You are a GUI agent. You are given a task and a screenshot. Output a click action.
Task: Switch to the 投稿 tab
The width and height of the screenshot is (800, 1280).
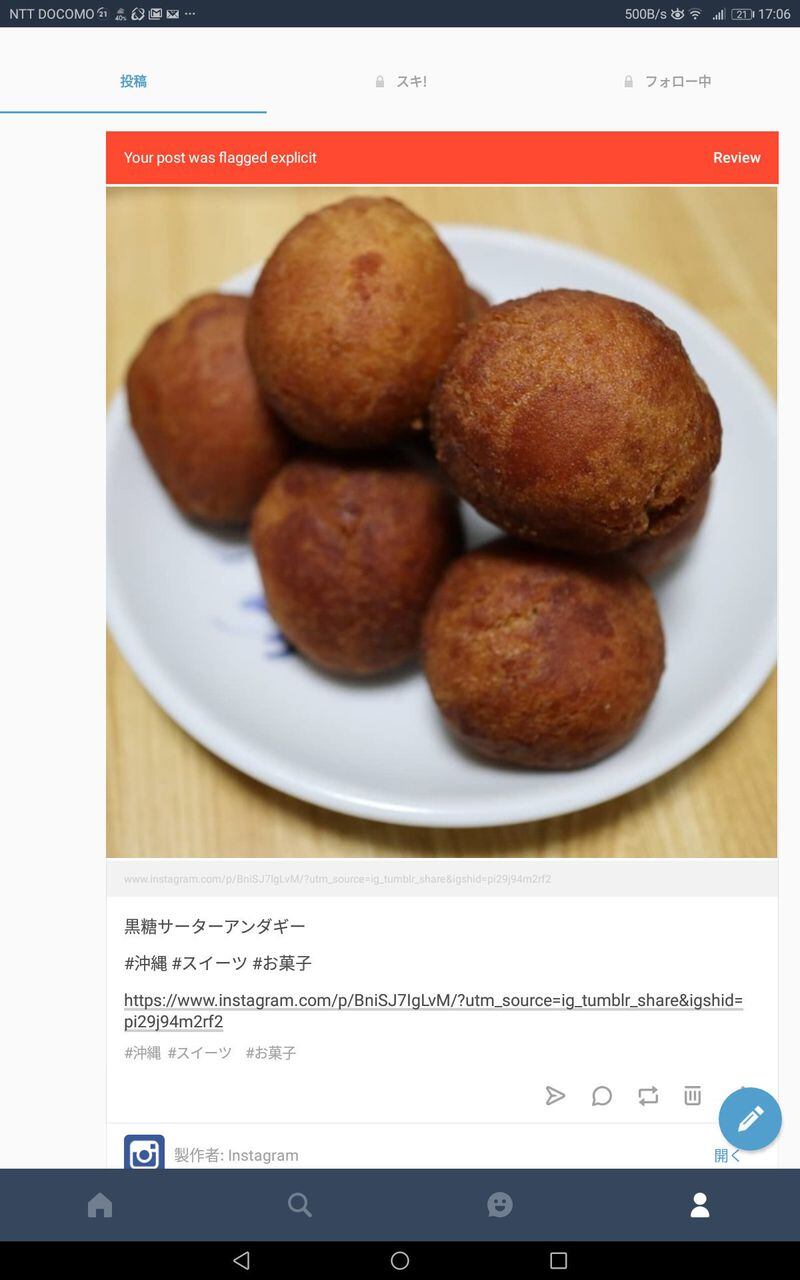point(133,82)
